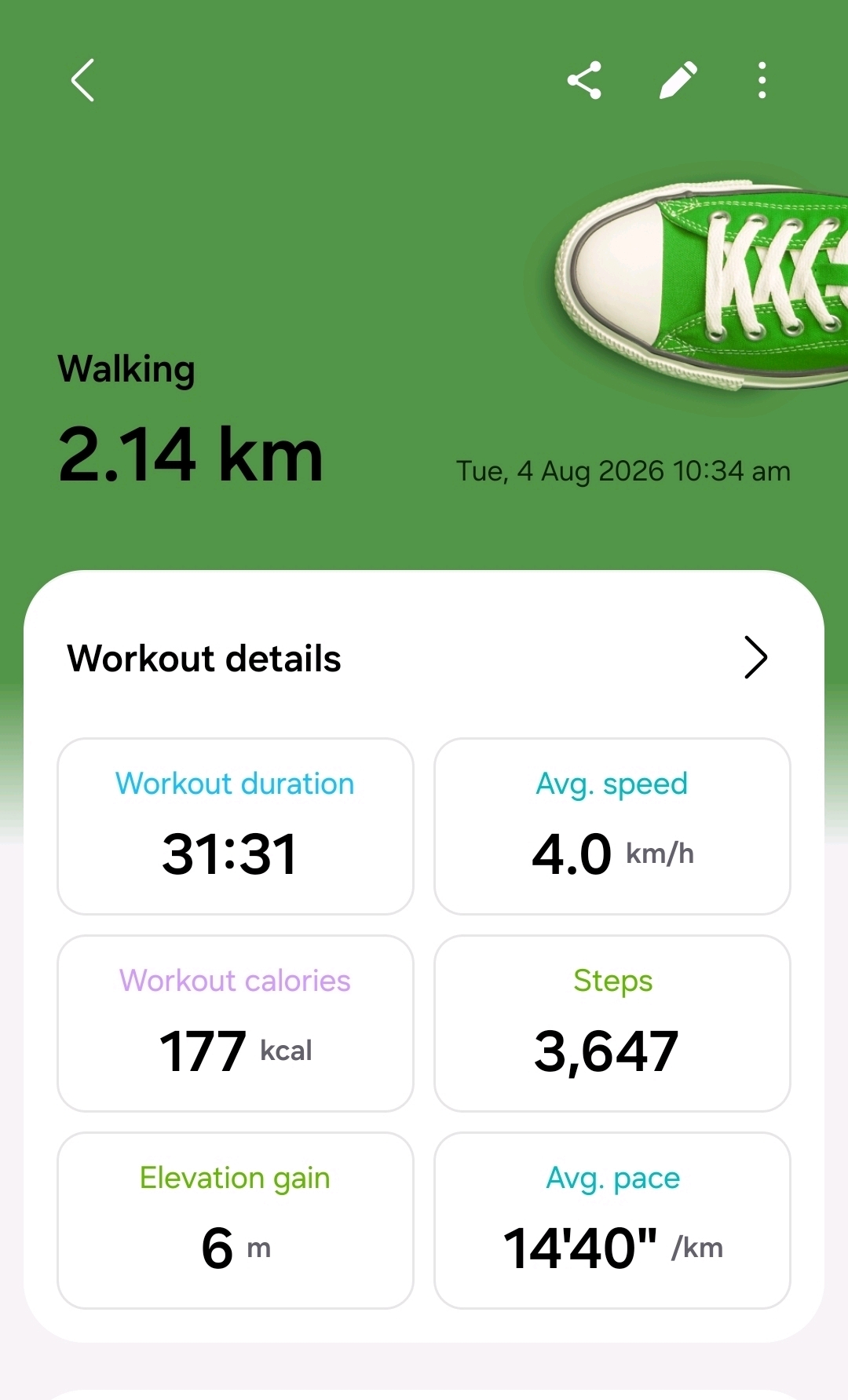Screen dimensions: 848x1400
Task: Open the three-dot overflow menu
Action: [762, 80]
